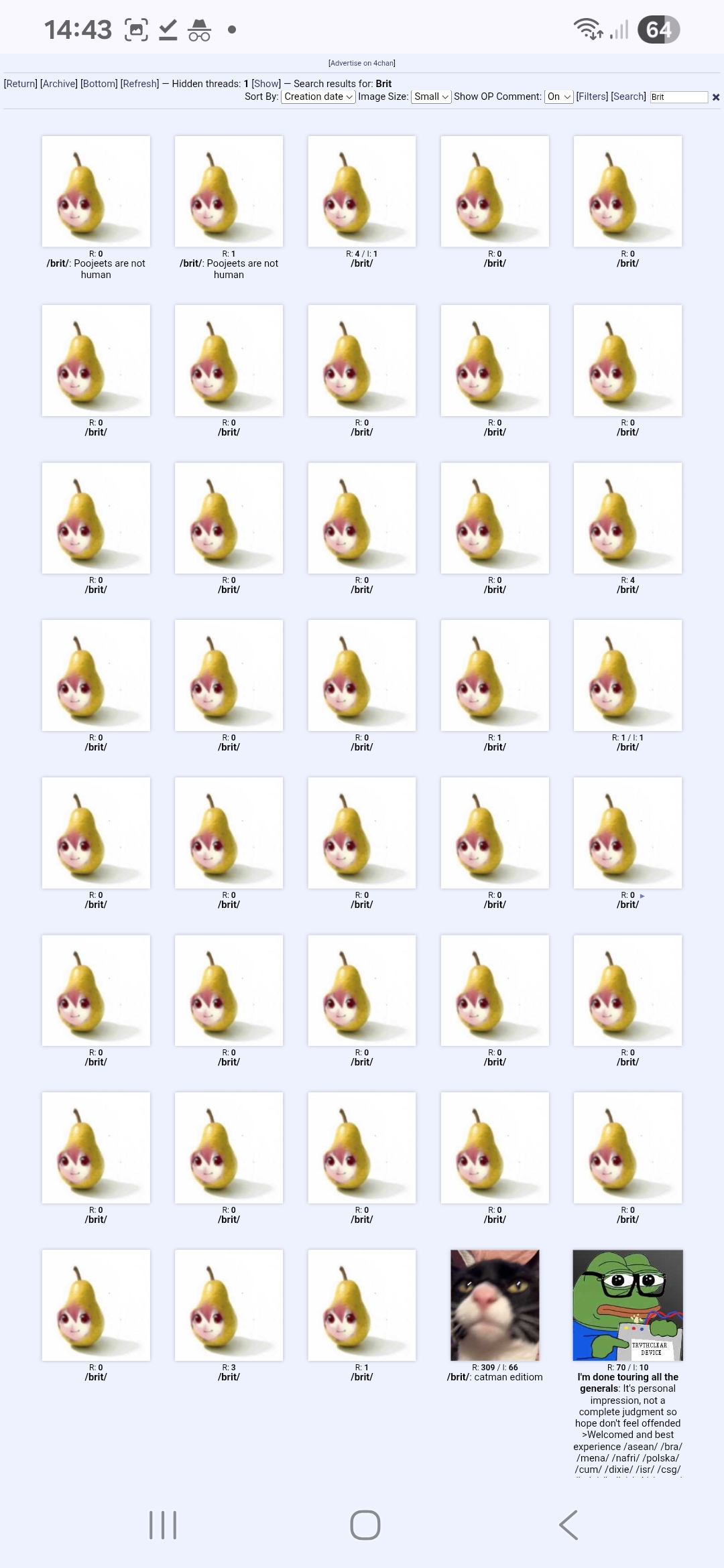This screenshot has width=724, height=1568.
Task: Open the Filters link
Action: click(x=592, y=96)
